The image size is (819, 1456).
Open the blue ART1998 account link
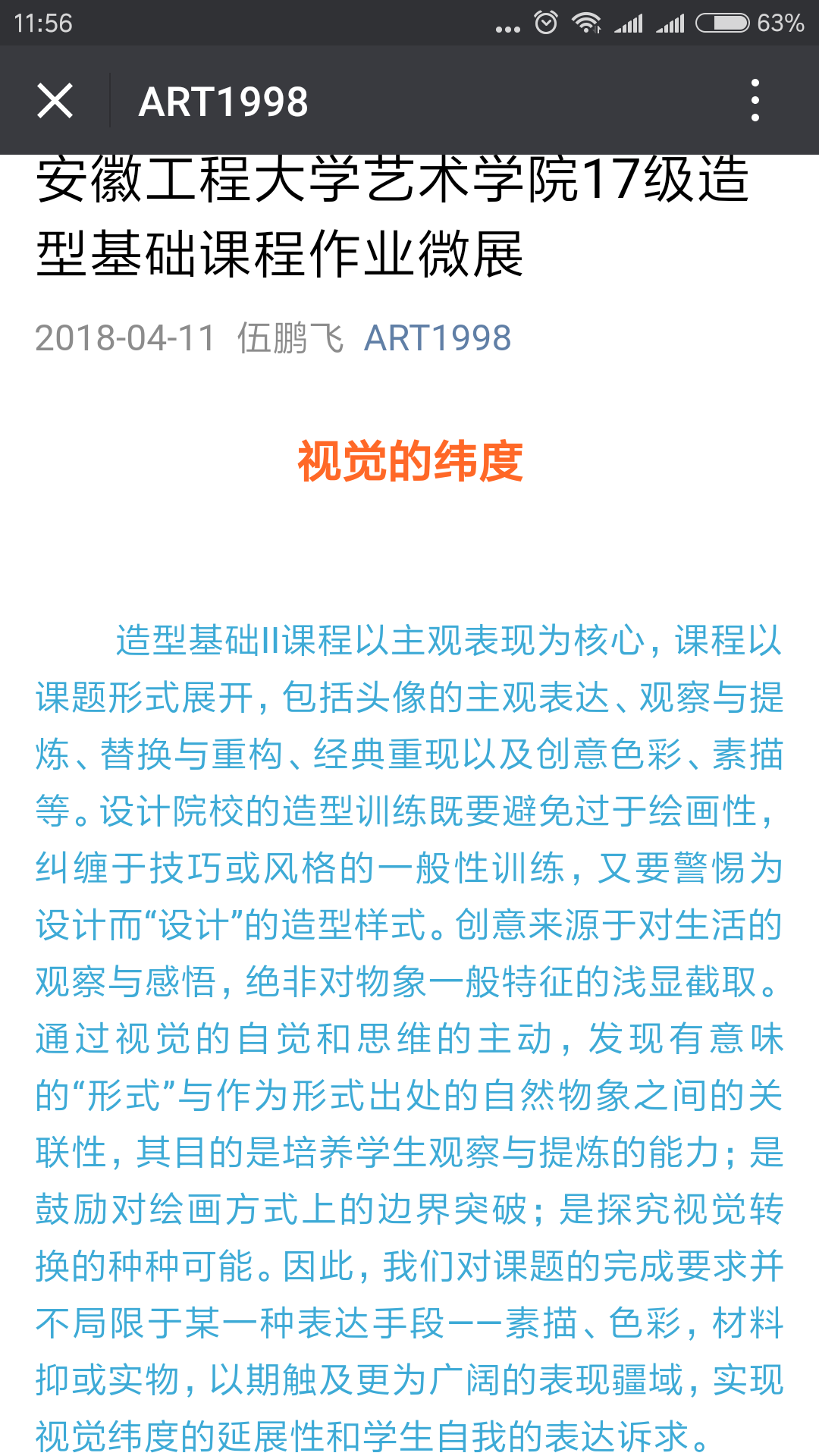pos(438,338)
